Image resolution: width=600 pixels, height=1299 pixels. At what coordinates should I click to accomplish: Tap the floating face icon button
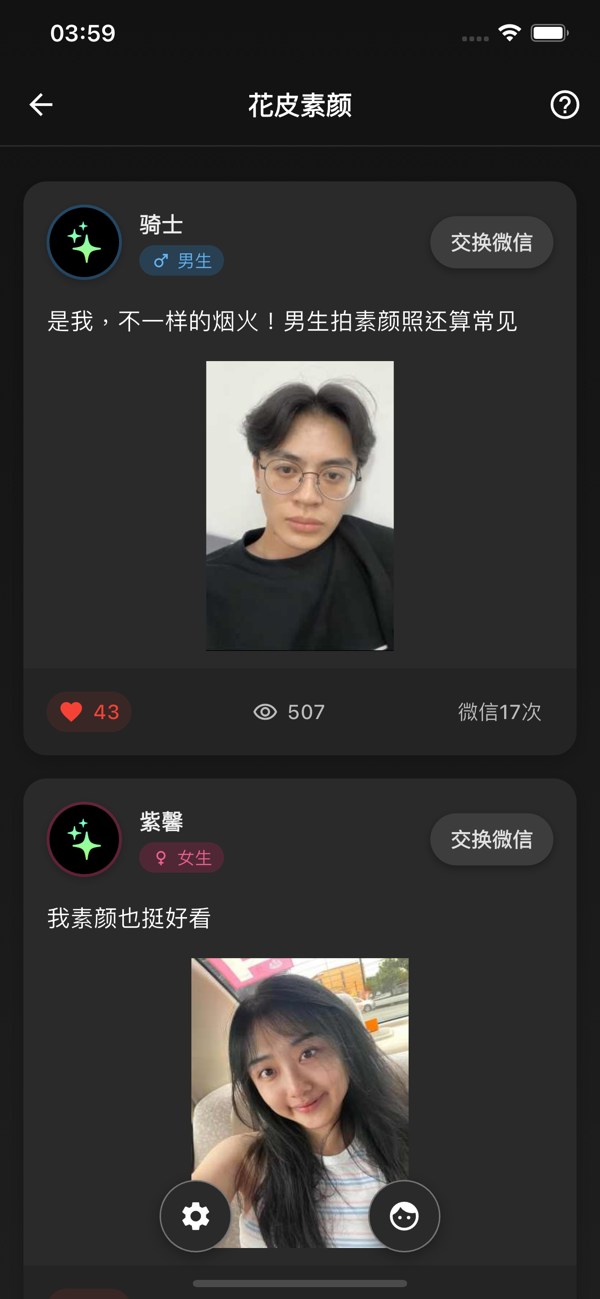[x=404, y=1216]
